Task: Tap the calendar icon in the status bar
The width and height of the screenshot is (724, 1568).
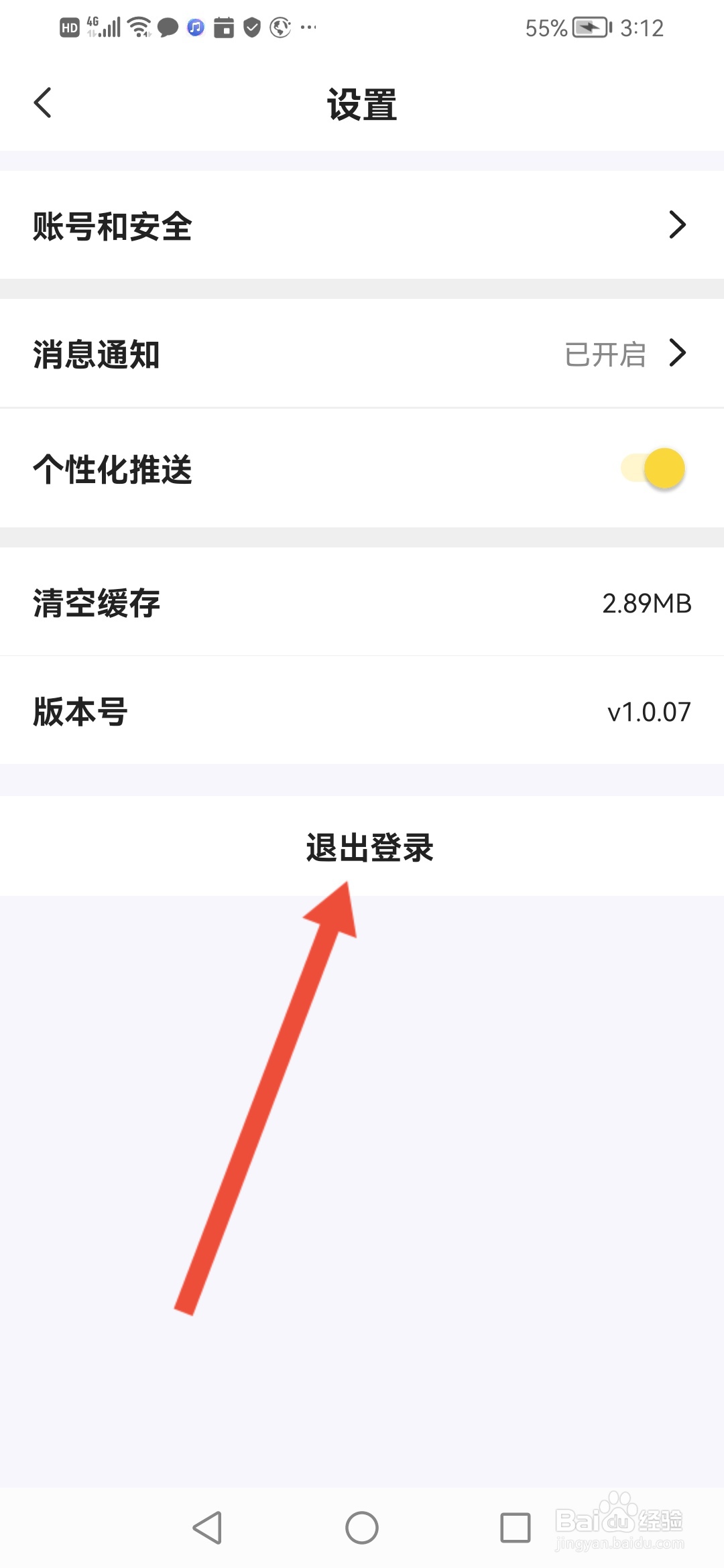Action: [223, 27]
